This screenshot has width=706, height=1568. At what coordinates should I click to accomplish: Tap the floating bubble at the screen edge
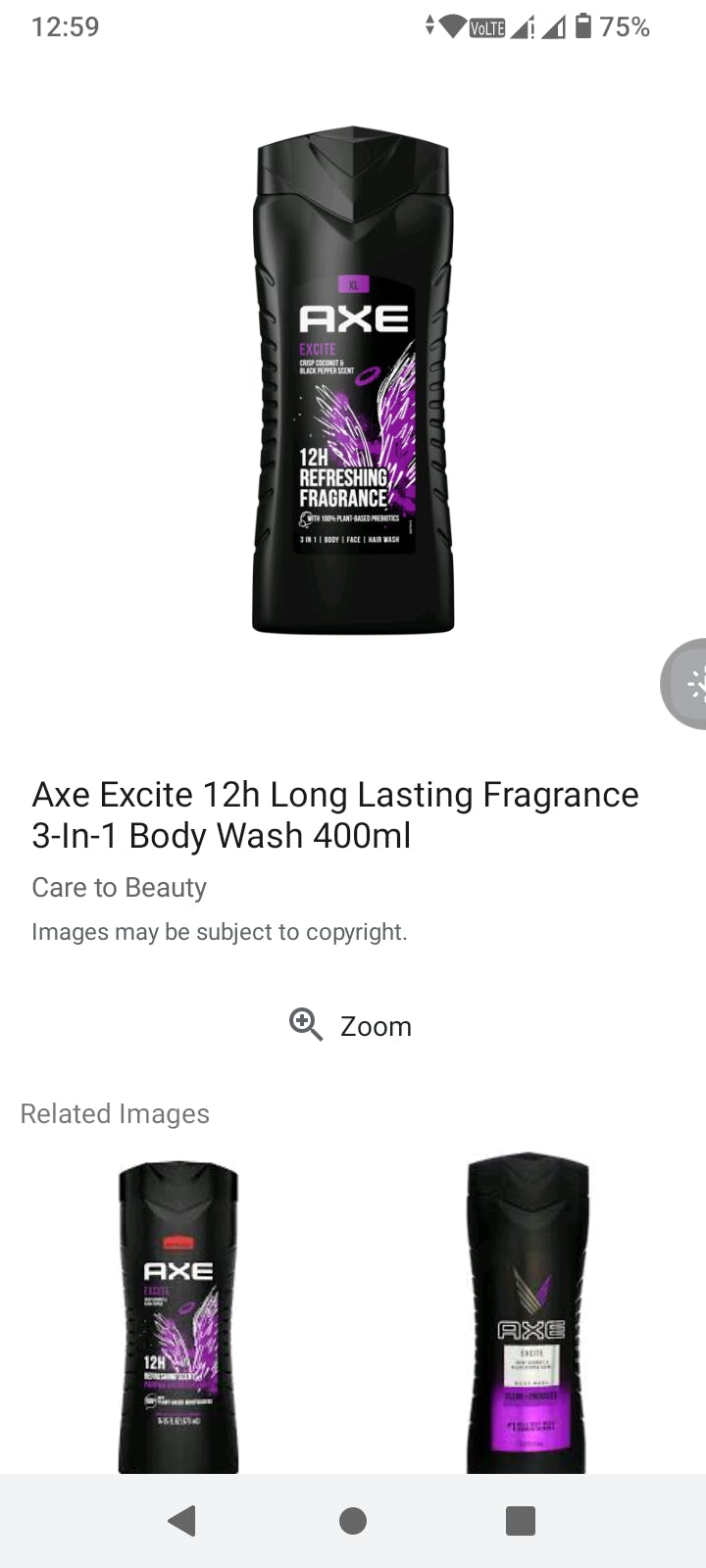tap(688, 684)
